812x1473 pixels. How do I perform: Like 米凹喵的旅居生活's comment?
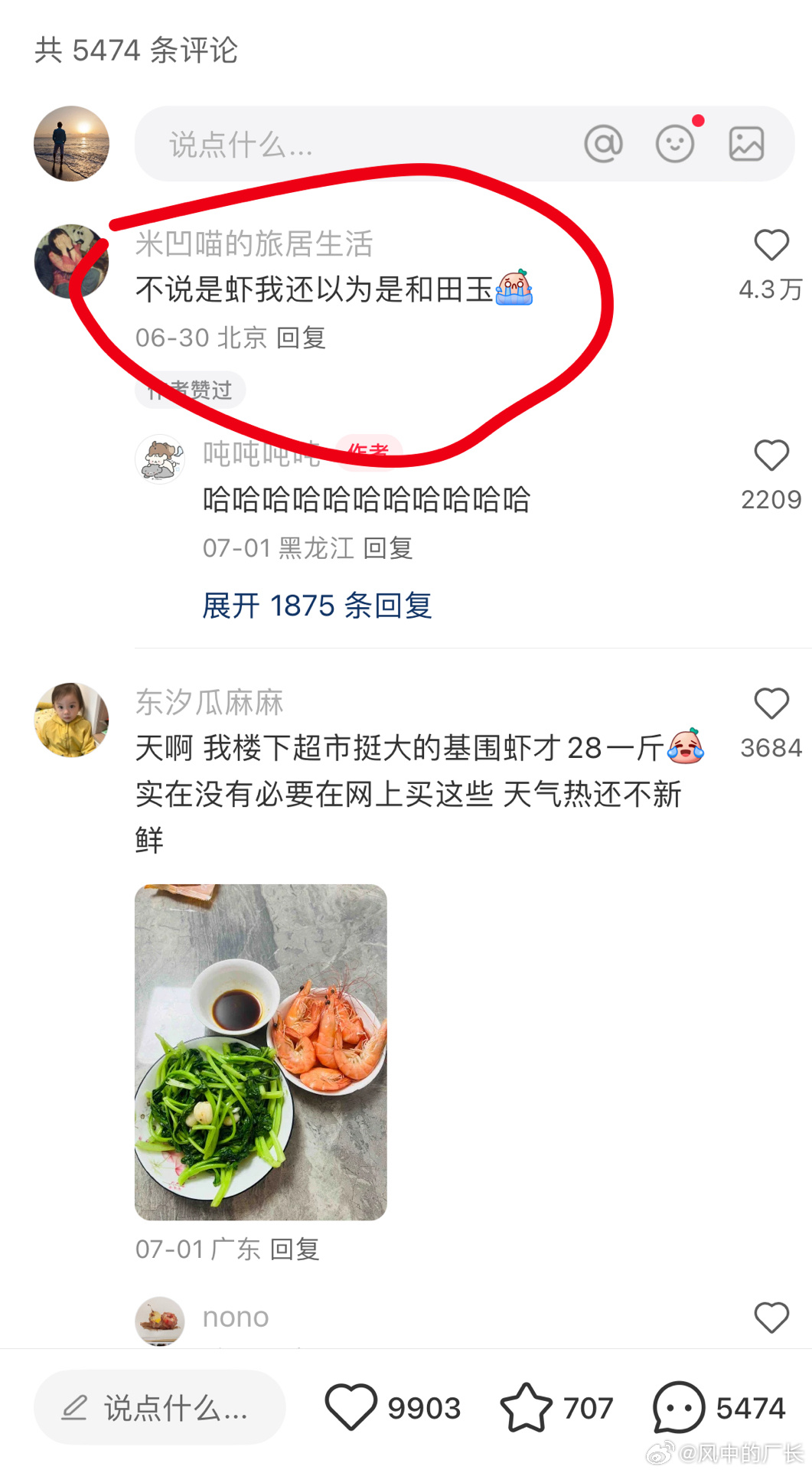pyautogui.click(x=771, y=245)
